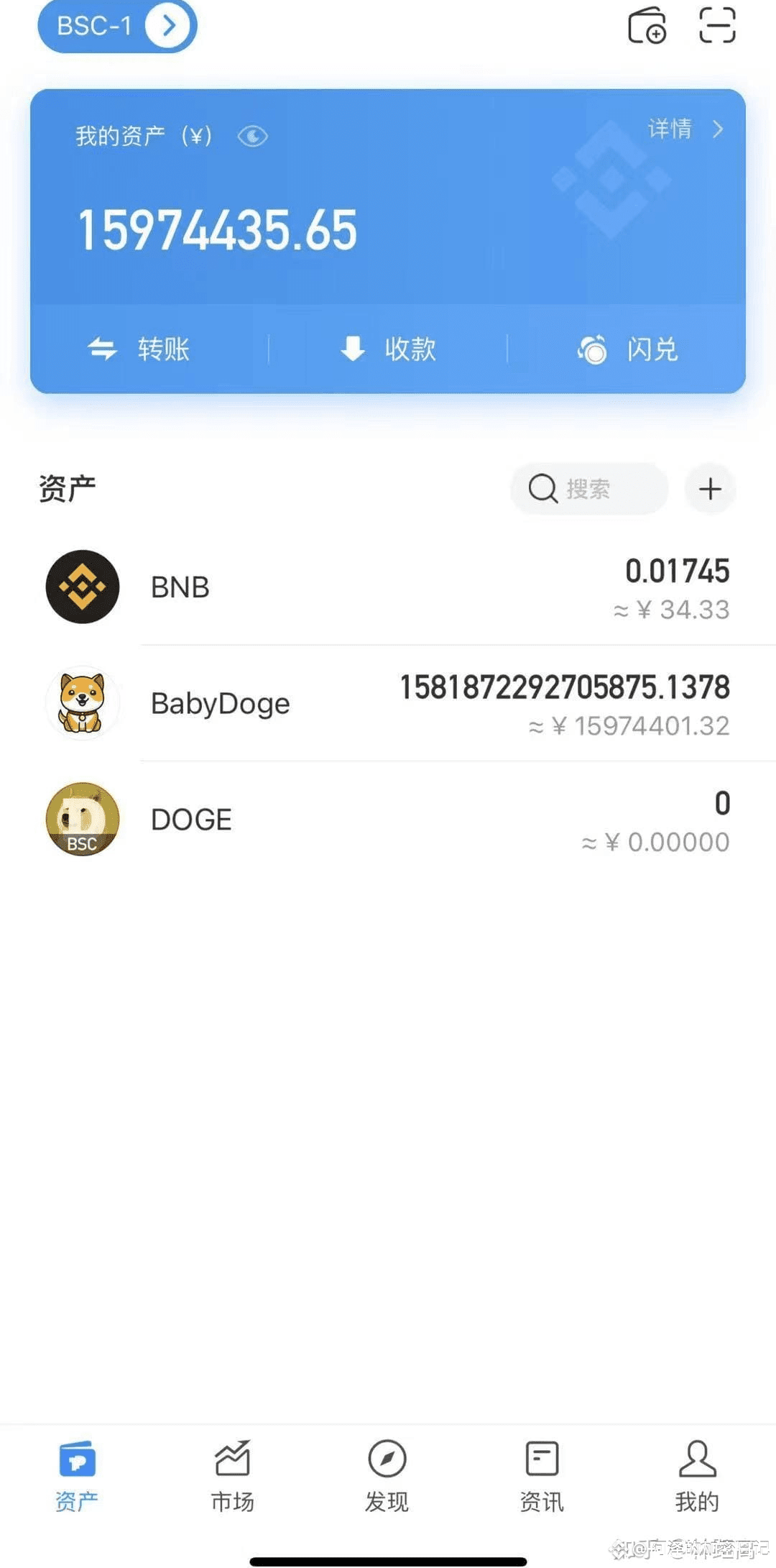The height and width of the screenshot is (1568, 776).
Task: Tap 转账 to transfer funds
Action: (x=139, y=349)
